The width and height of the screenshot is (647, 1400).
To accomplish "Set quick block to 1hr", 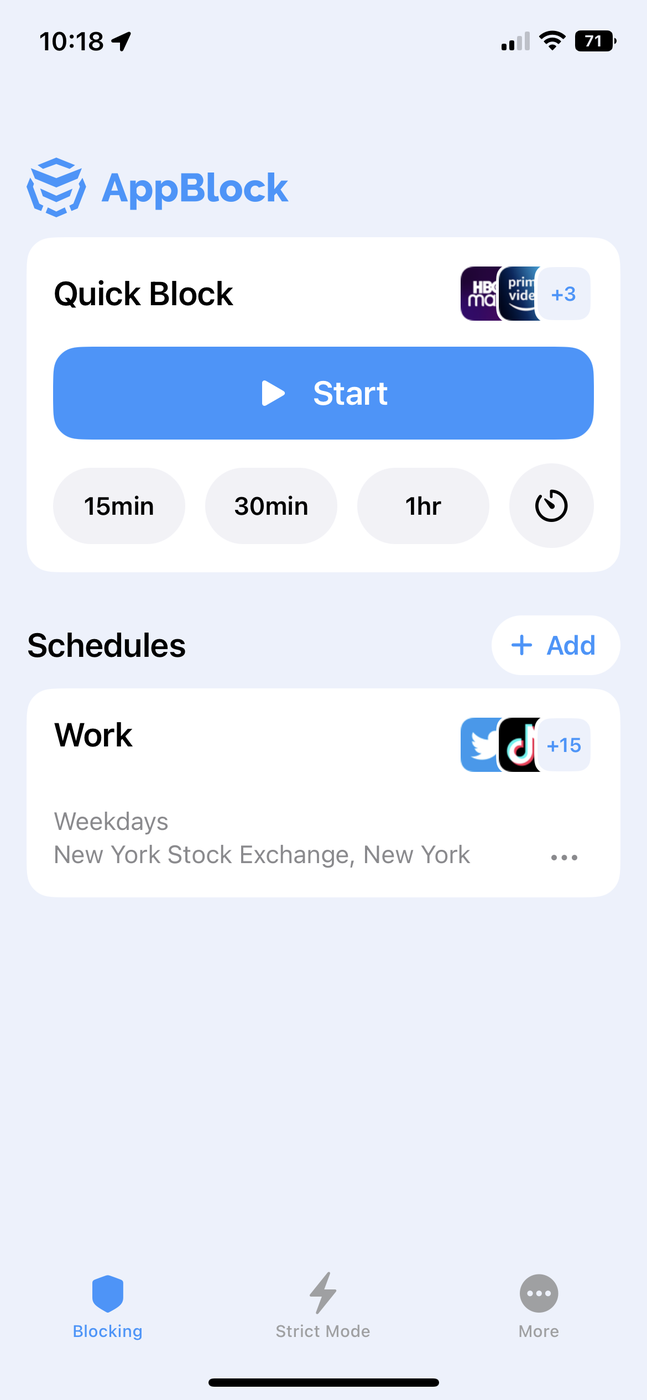I will tap(423, 506).
